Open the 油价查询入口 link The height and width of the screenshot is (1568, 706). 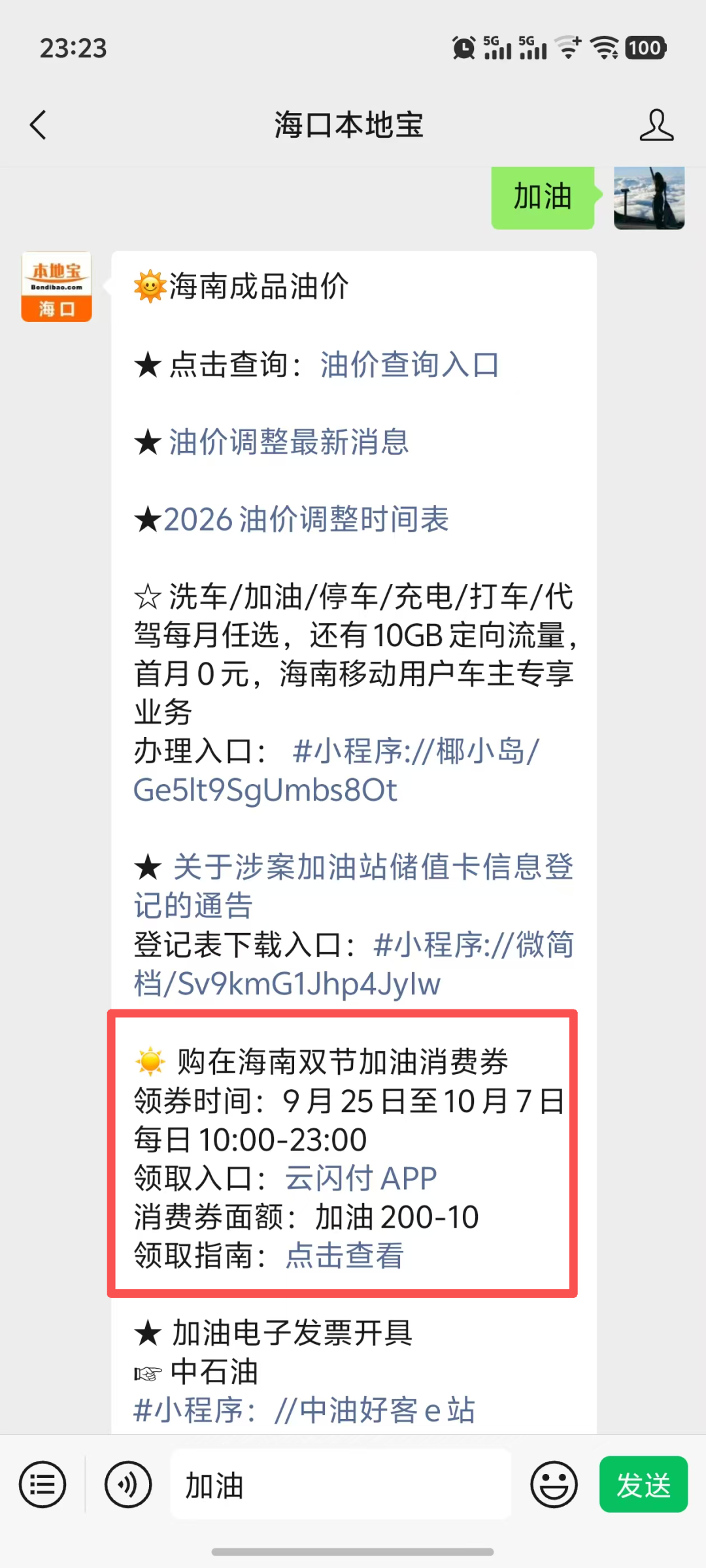coord(410,365)
